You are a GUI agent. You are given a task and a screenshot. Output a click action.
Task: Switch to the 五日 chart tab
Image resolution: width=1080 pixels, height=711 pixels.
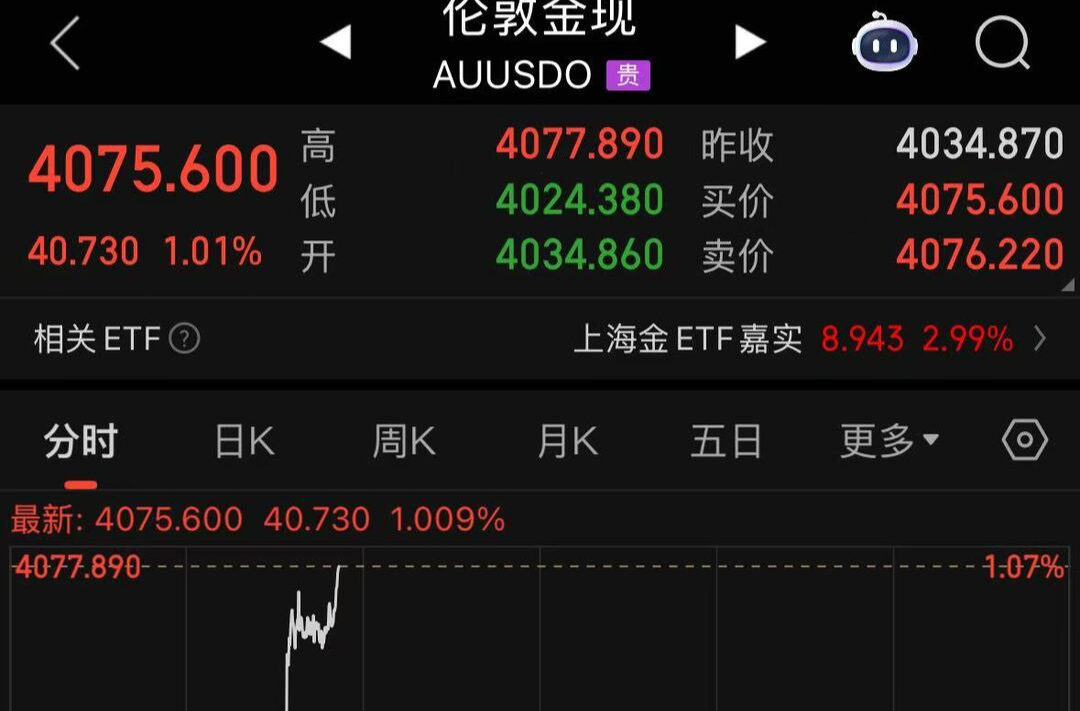(x=726, y=441)
